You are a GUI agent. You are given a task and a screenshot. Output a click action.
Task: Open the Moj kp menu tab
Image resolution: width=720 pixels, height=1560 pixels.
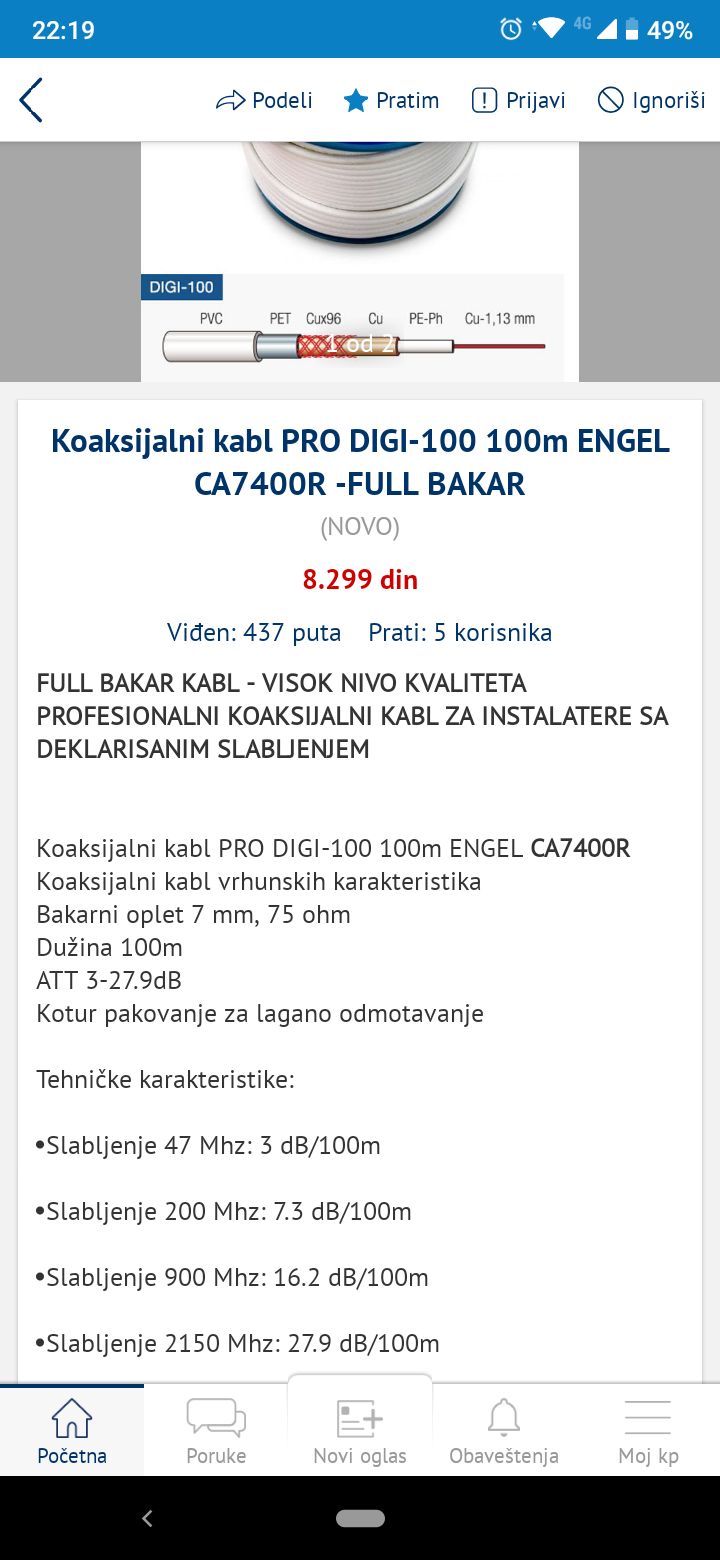coord(648,1430)
